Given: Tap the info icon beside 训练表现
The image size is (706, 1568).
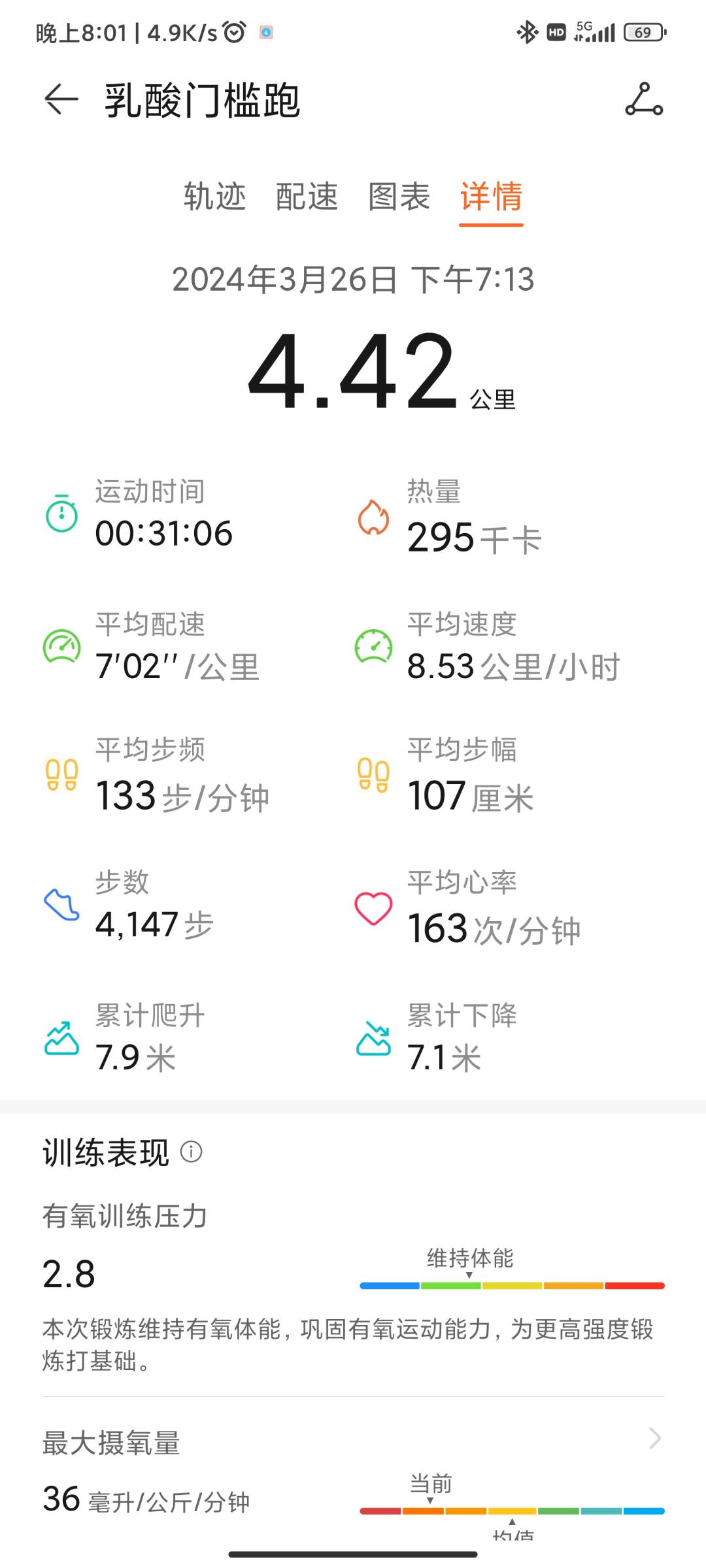Looking at the screenshot, I should pos(191,1151).
